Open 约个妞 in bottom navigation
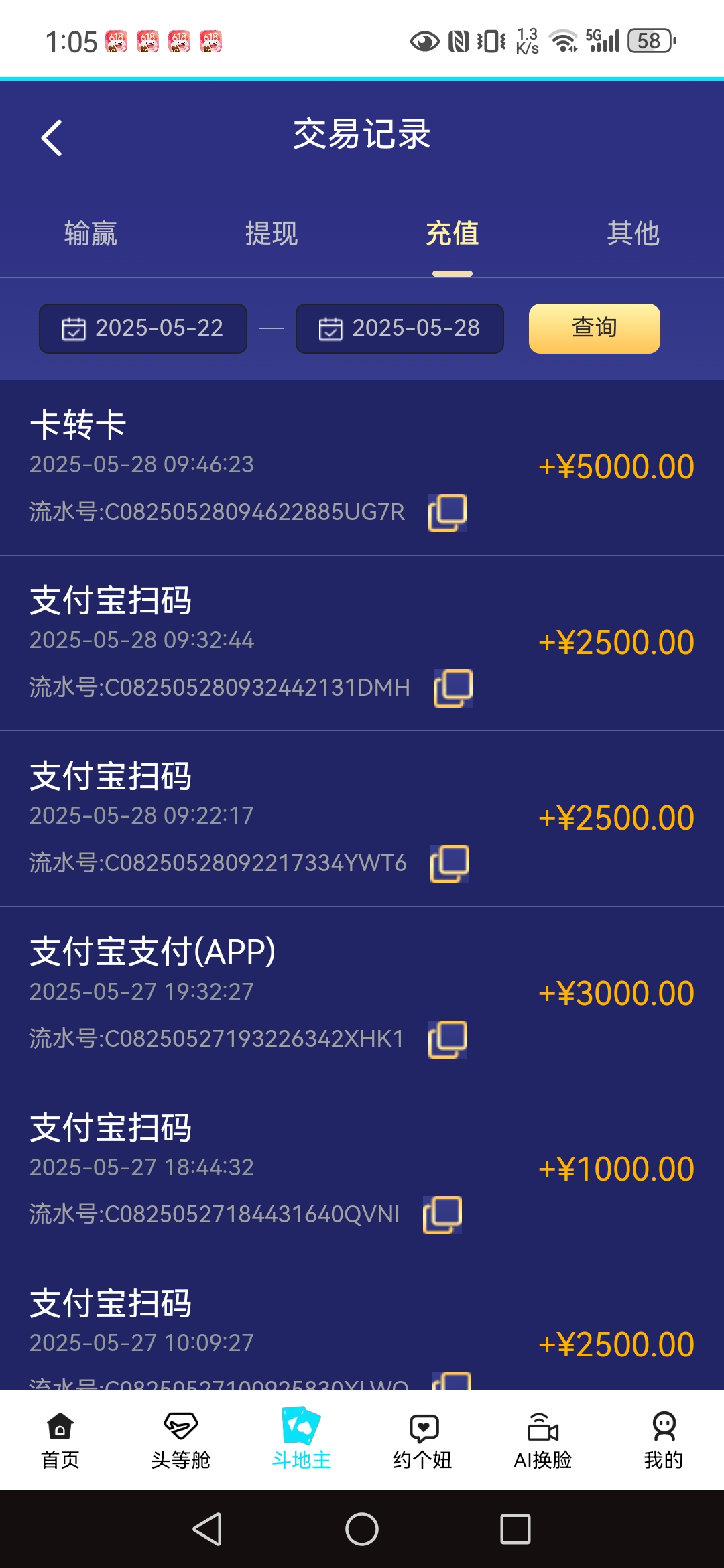Image resolution: width=724 pixels, height=1568 pixels. point(422,1440)
